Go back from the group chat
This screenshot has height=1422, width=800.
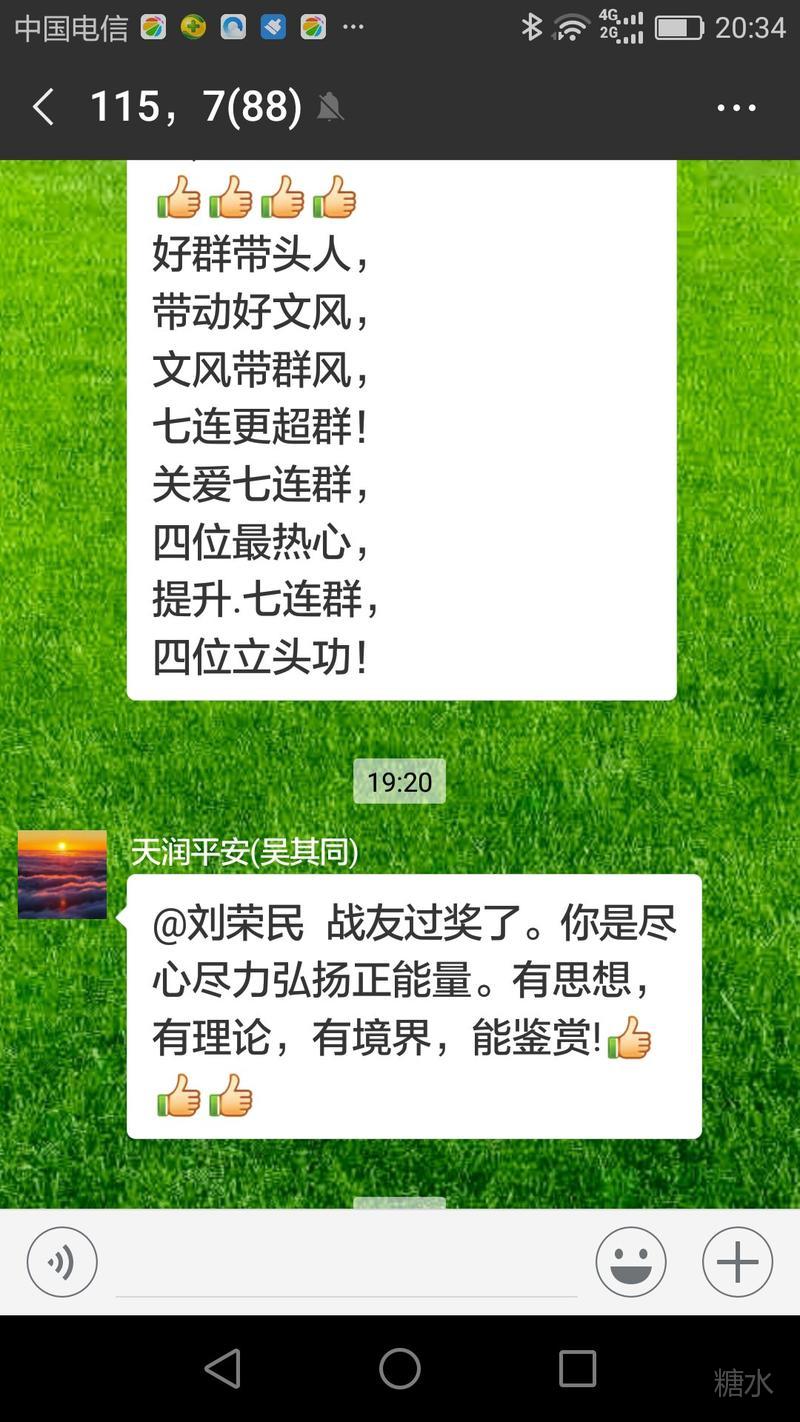point(43,107)
